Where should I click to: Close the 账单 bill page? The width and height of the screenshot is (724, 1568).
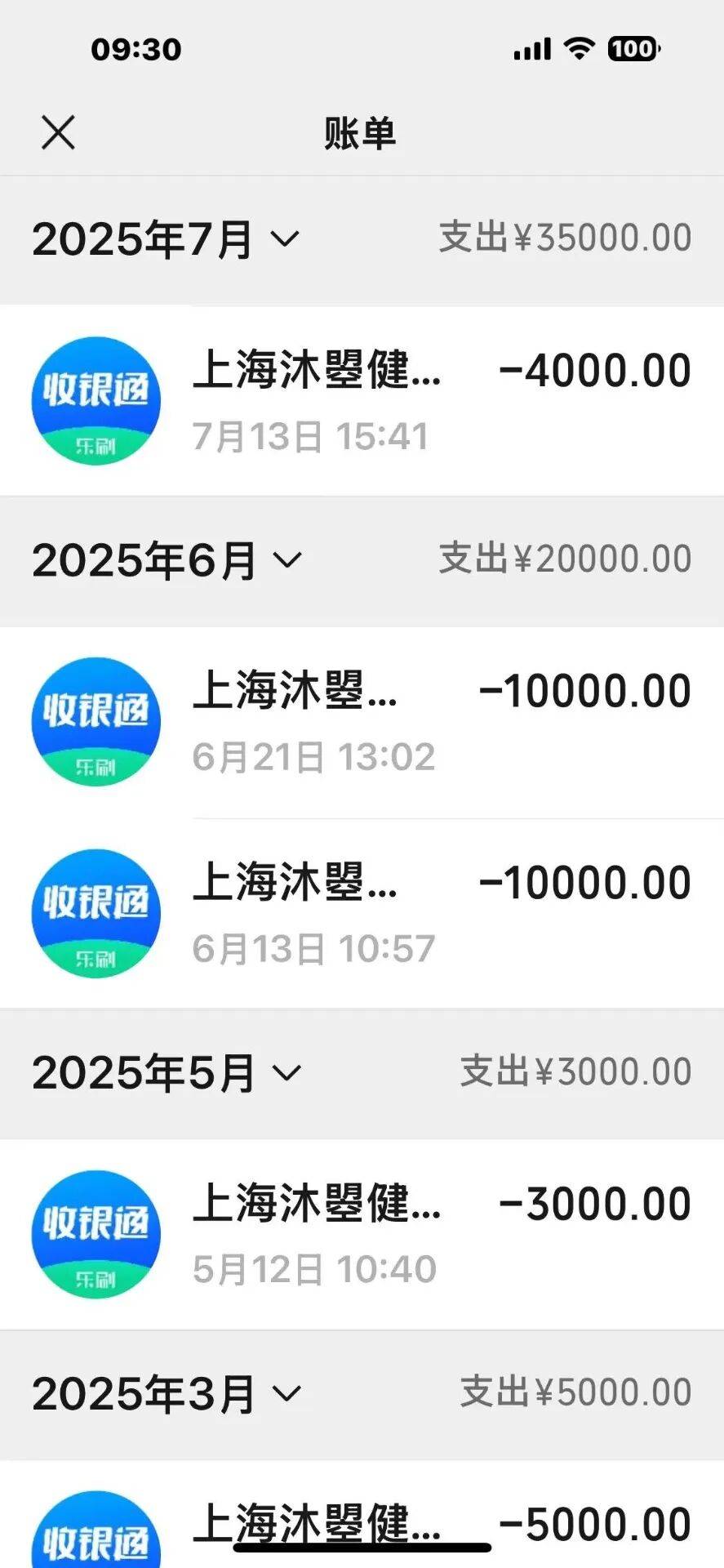tap(58, 132)
